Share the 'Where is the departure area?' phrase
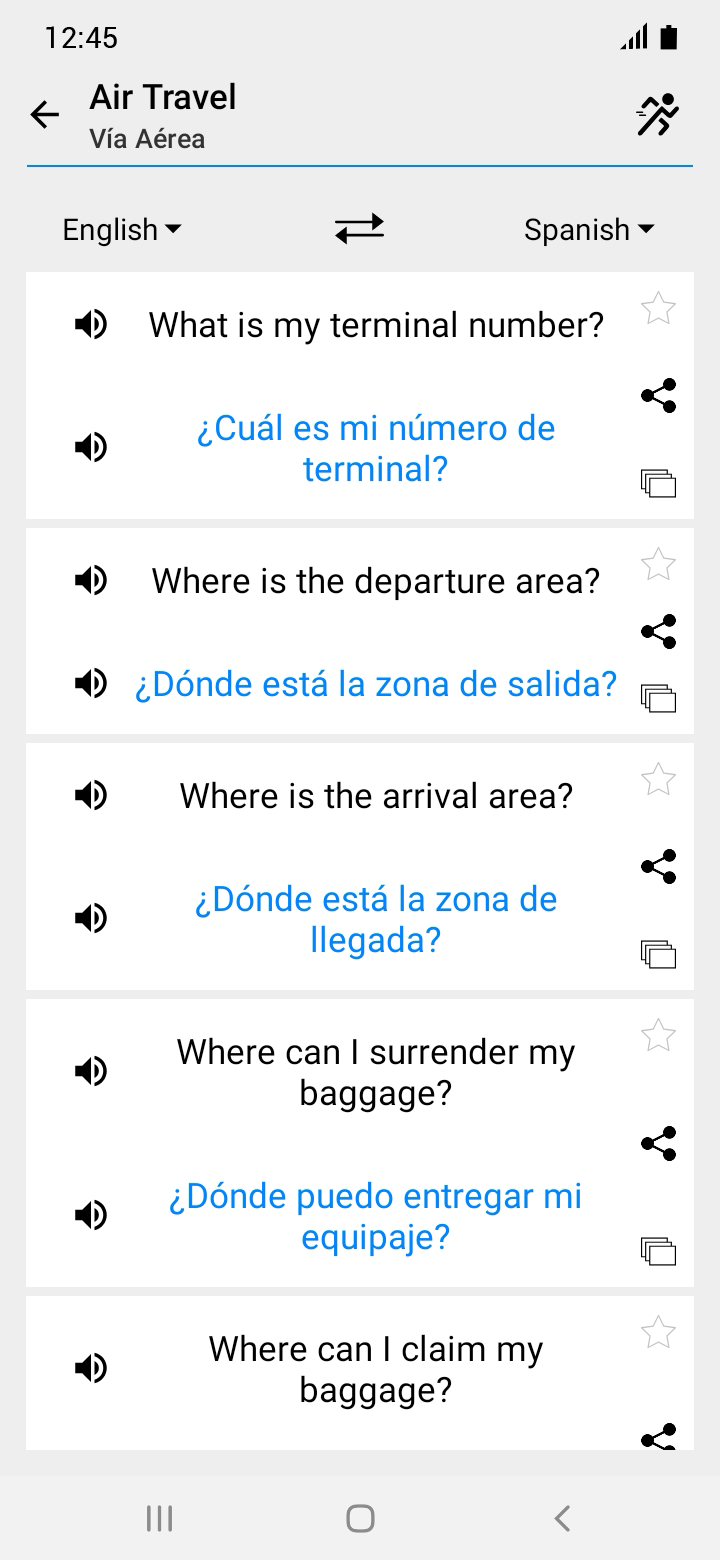The height and width of the screenshot is (1560, 720). coord(658,631)
